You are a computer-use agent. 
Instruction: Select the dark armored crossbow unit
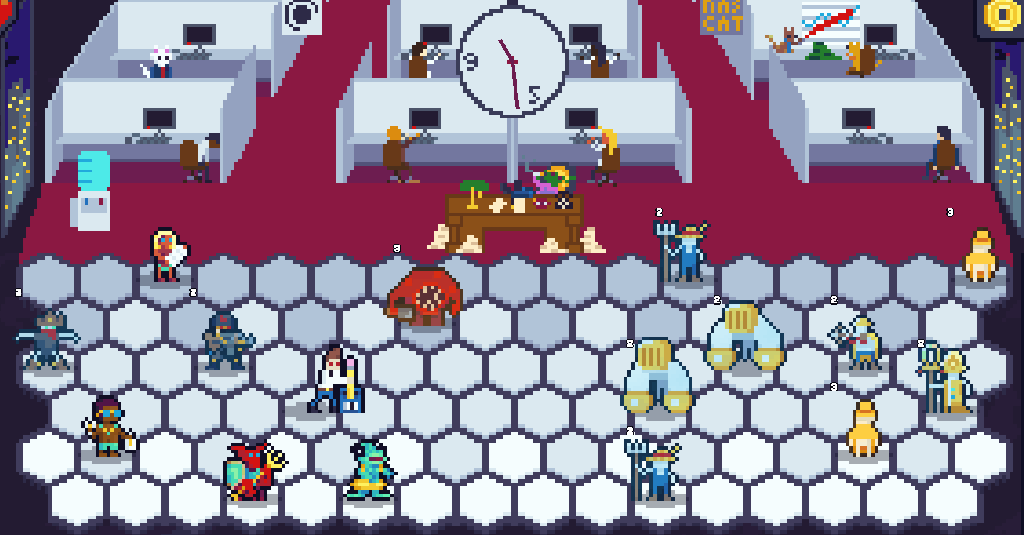226,340
